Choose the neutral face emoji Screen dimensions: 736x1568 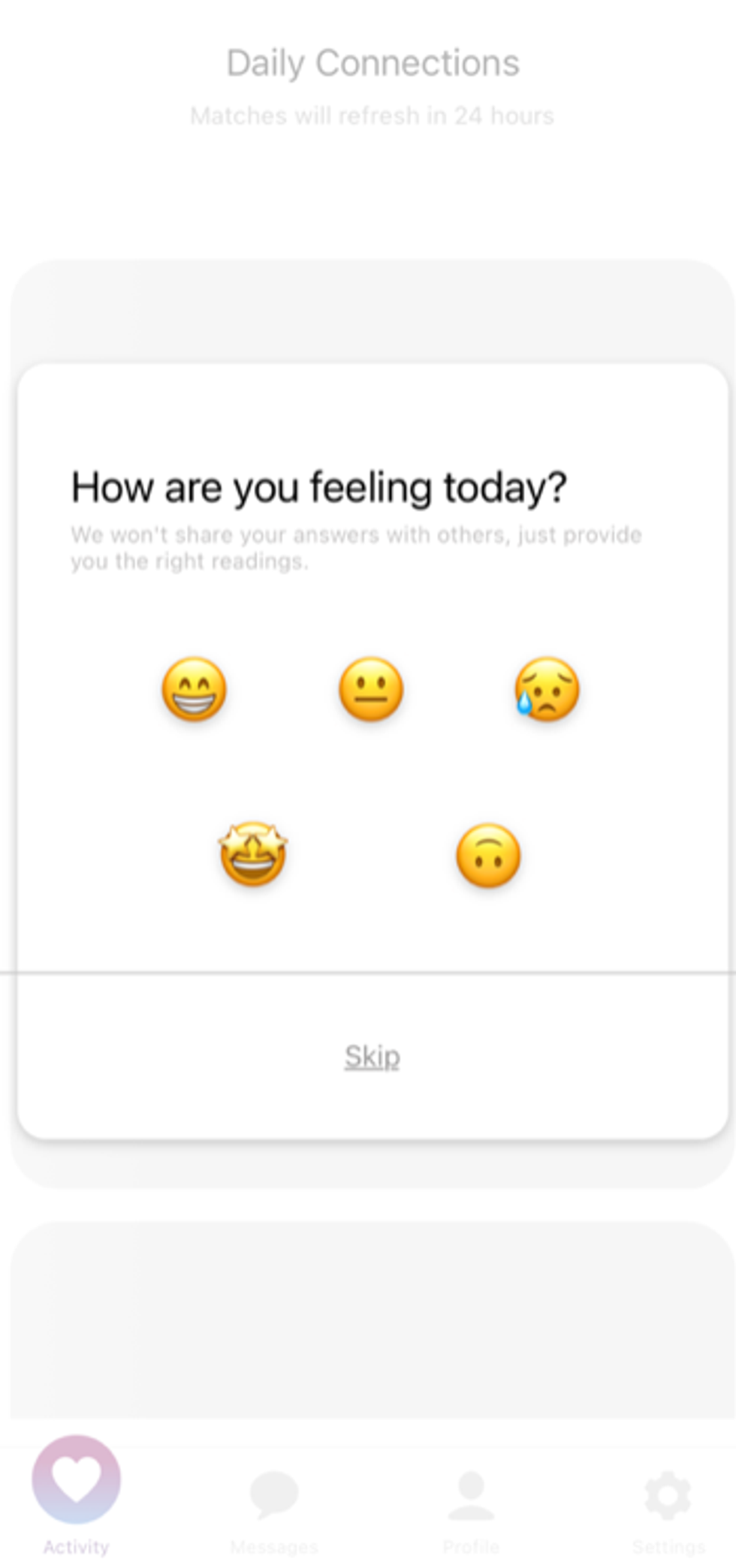[x=371, y=689]
